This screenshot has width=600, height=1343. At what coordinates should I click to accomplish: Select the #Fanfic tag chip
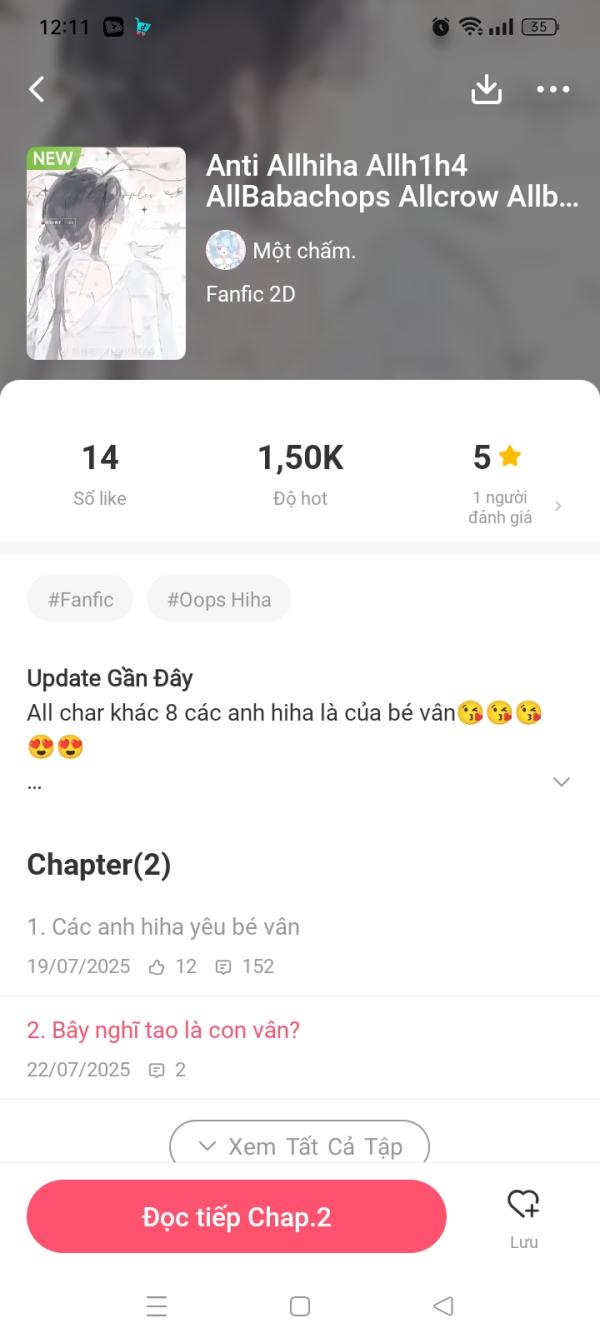point(80,599)
